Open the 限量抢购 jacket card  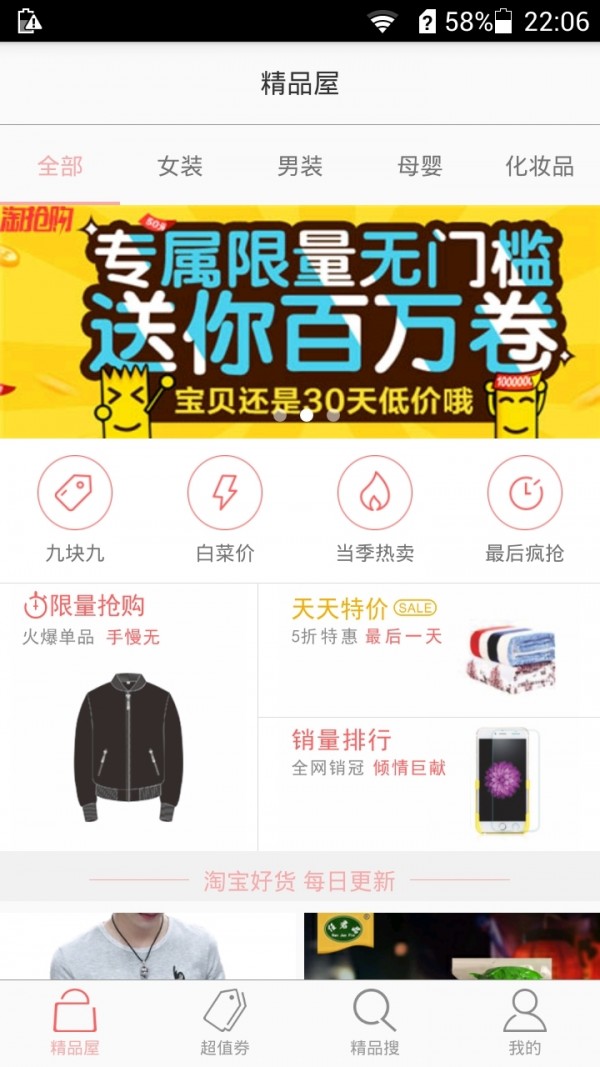tap(129, 718)
